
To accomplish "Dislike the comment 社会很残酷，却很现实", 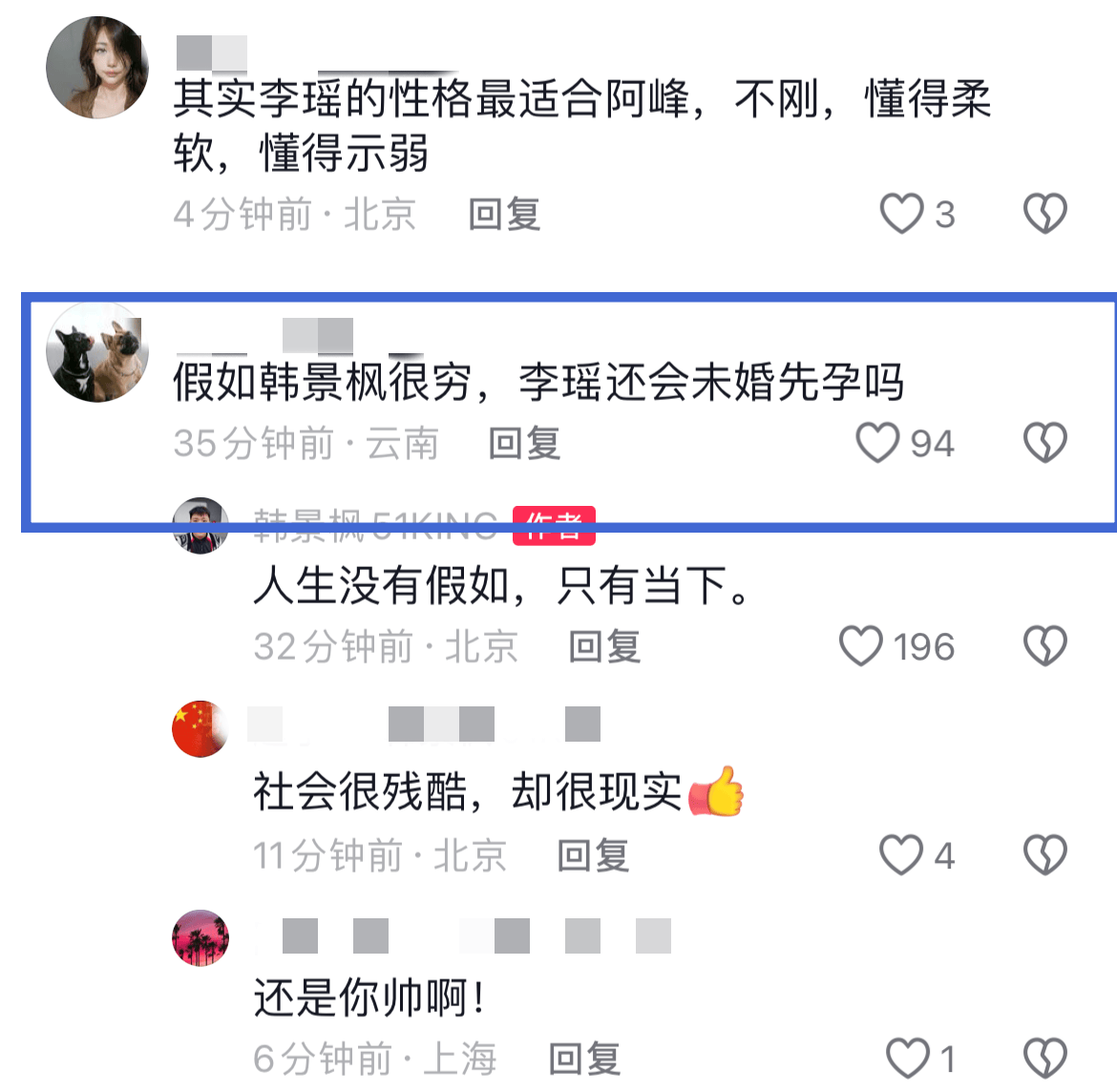I will (x=1044, y=855).
